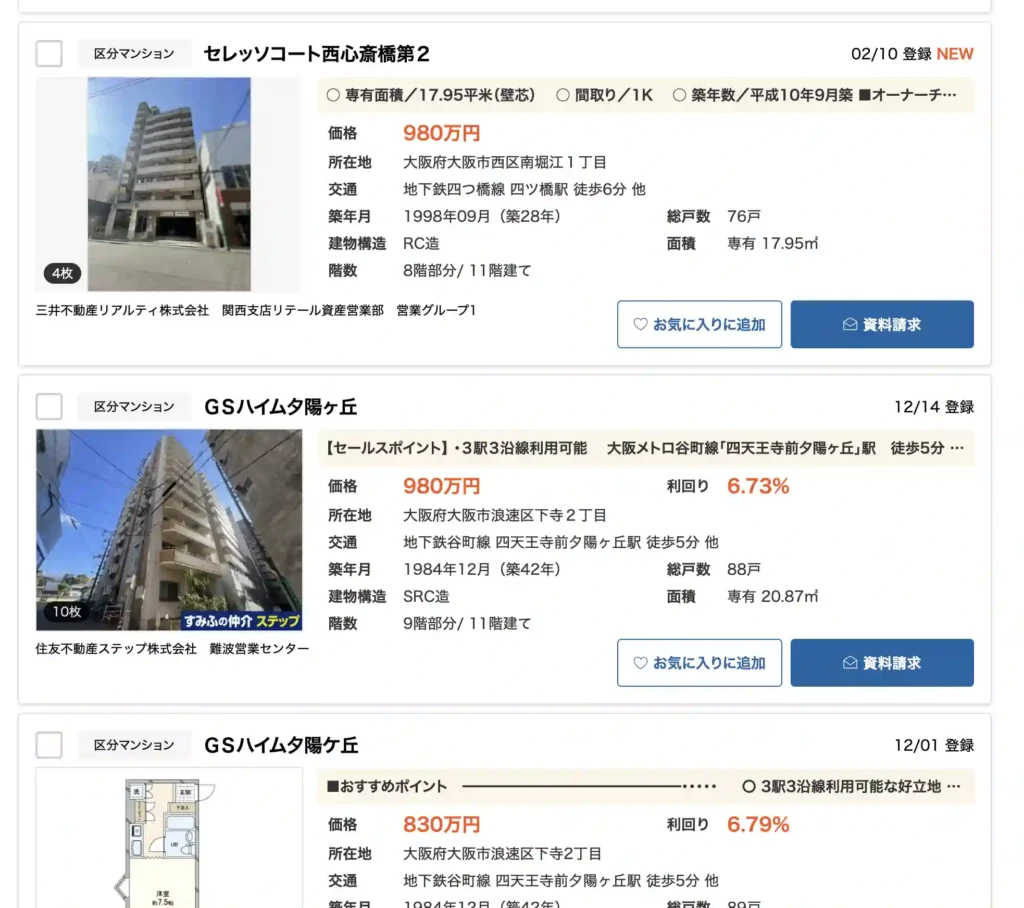Favorite the GSハイムタ陽ヶ丘 listing with 6.73% yield

[x=699, y=663]
